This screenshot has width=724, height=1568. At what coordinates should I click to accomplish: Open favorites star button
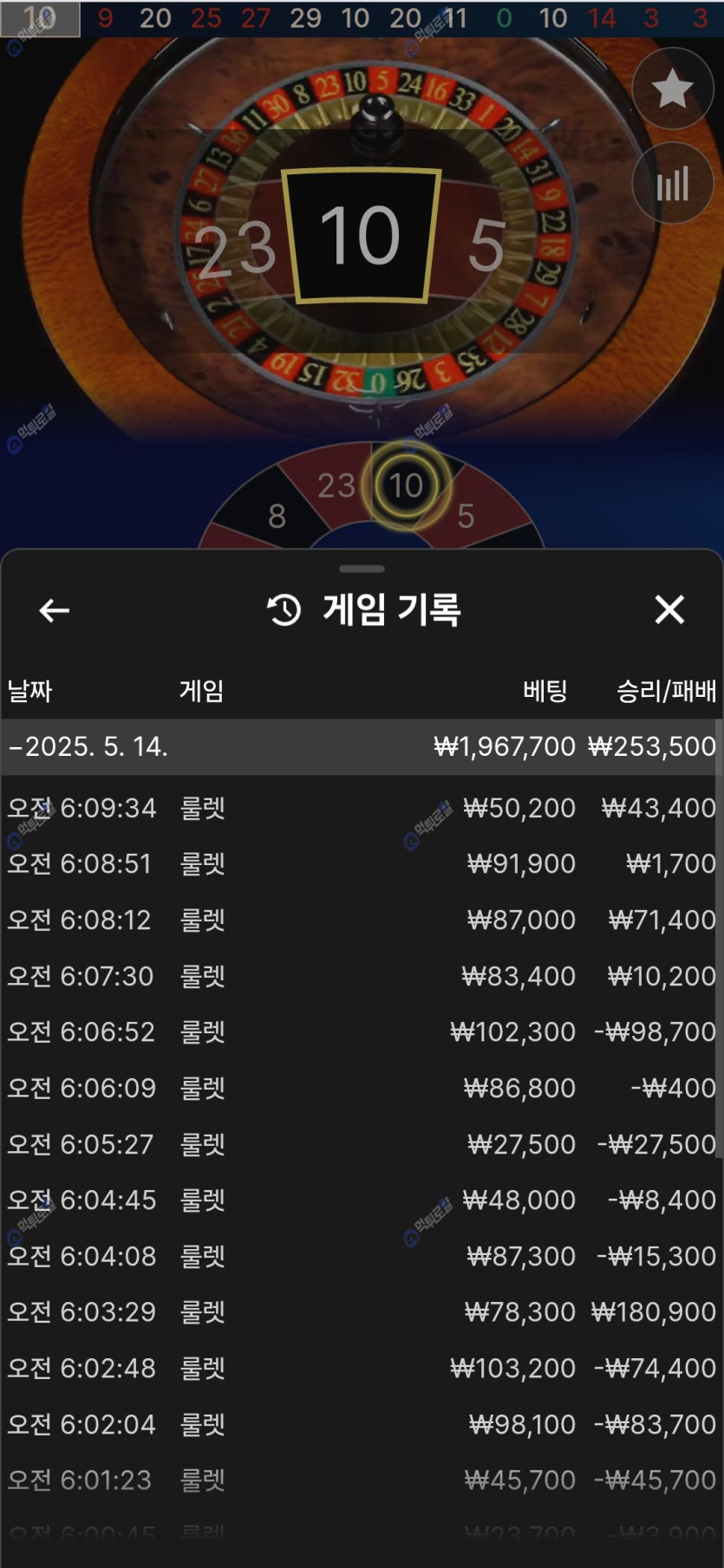pos(672,88)
